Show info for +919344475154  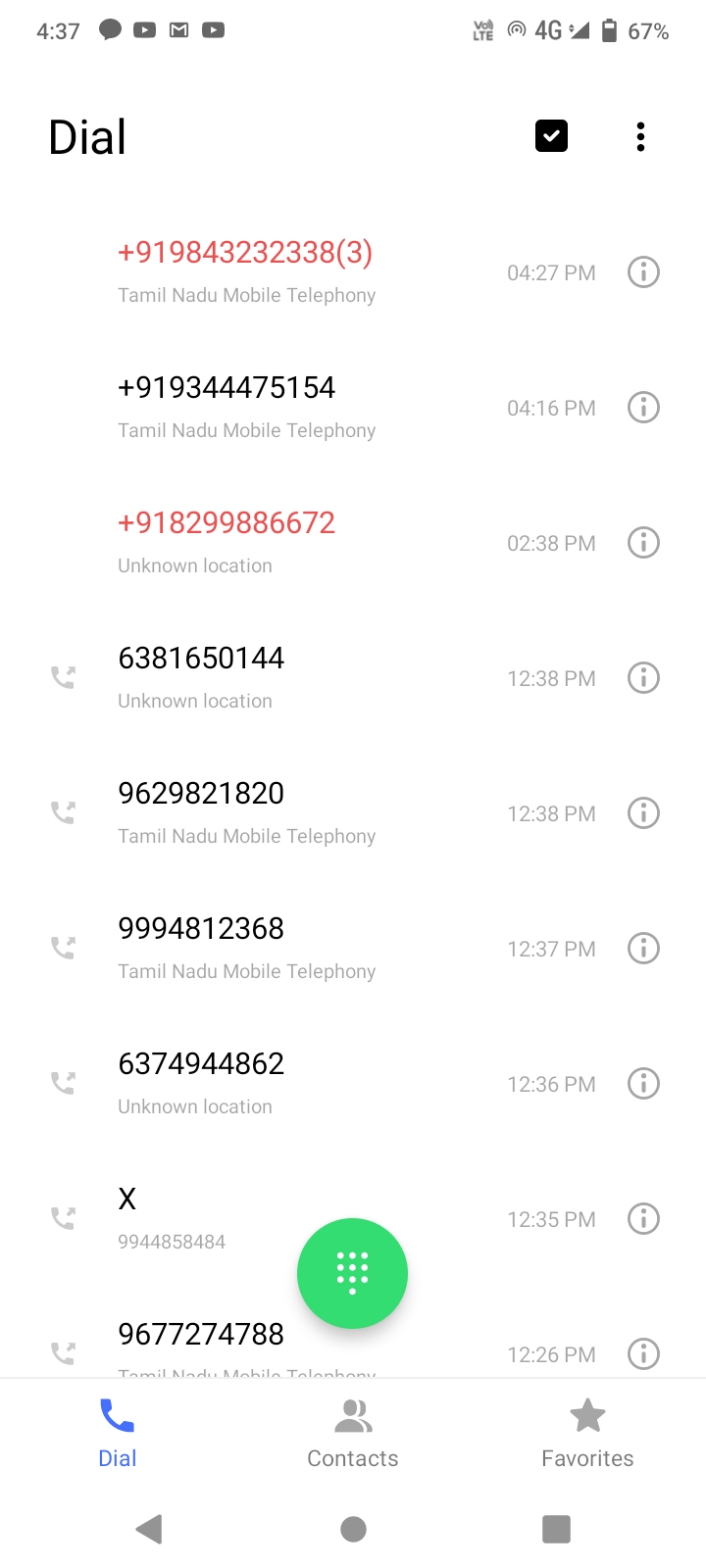[643, 407]
